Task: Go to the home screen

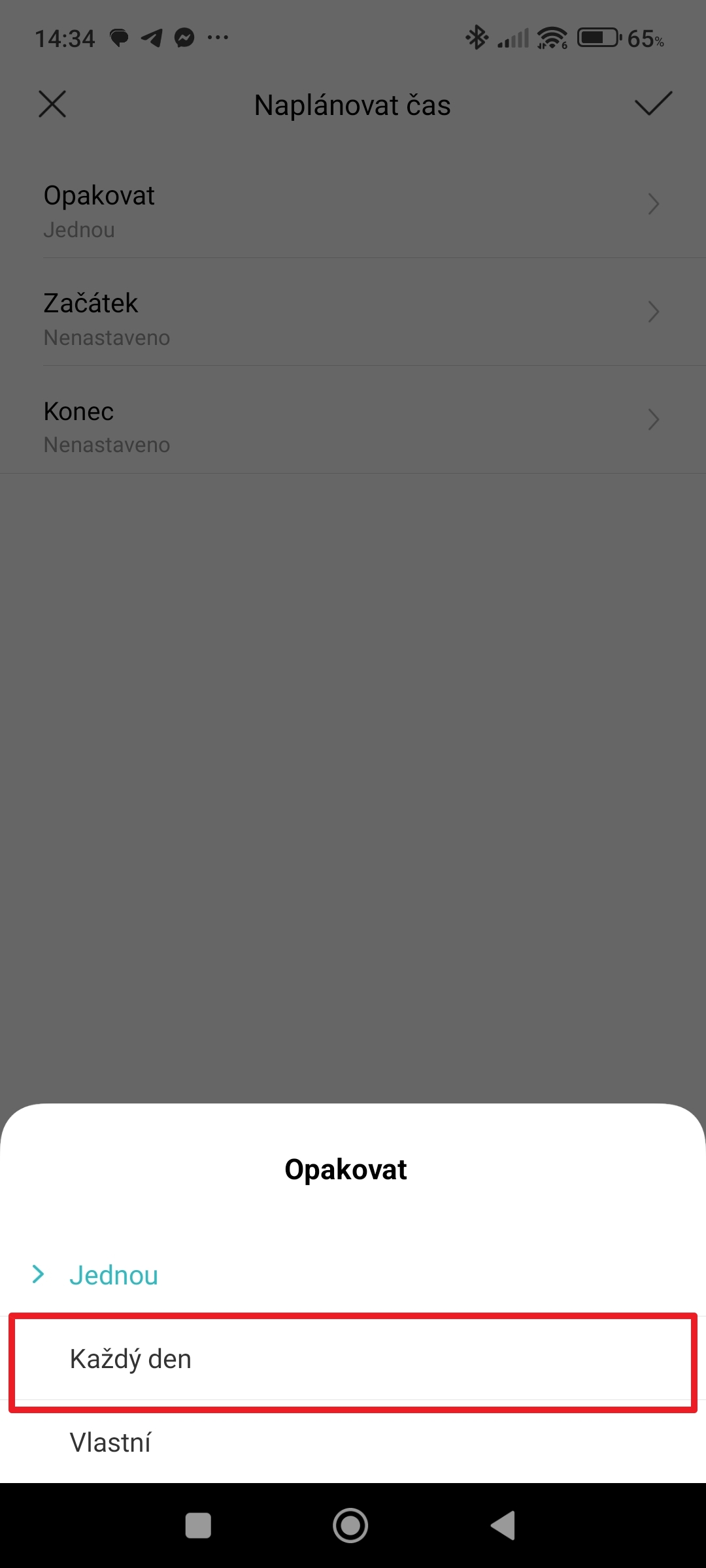Action: coord(350,1526)
